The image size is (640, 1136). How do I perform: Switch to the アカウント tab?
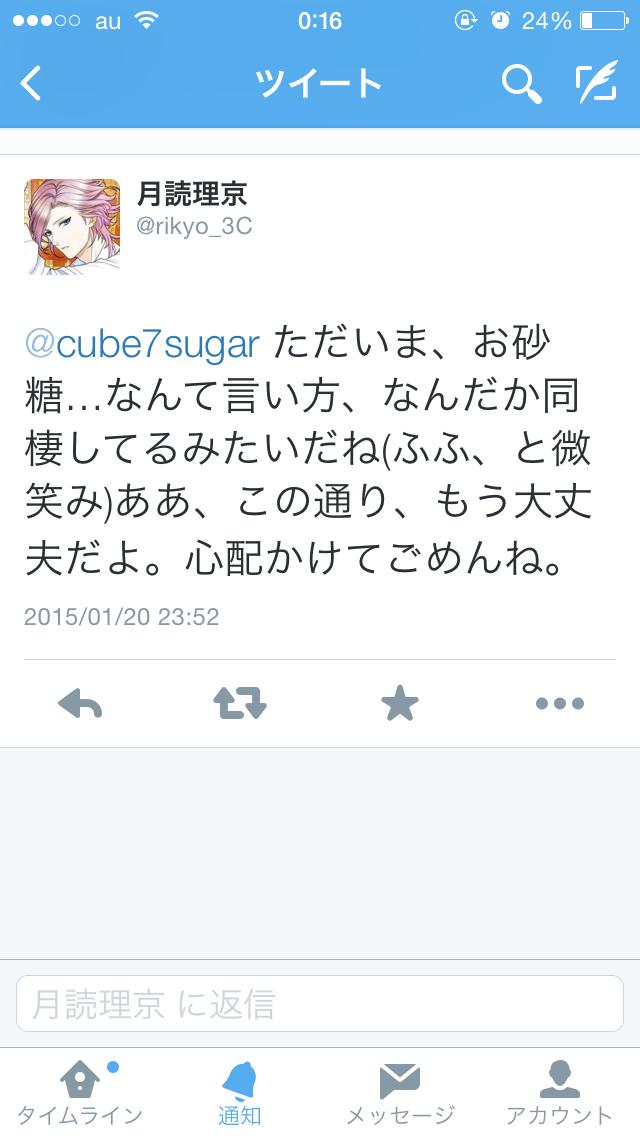click(559, 1093)
